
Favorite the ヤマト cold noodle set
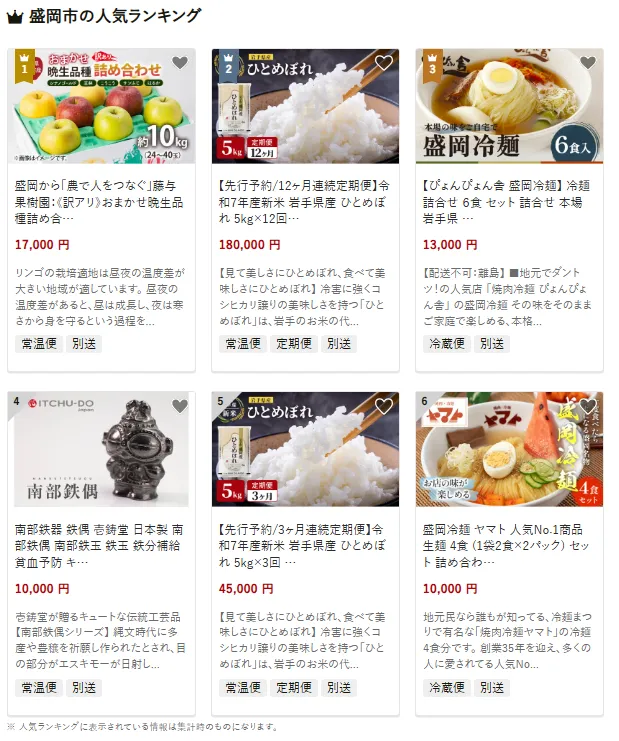click(588, 406)
